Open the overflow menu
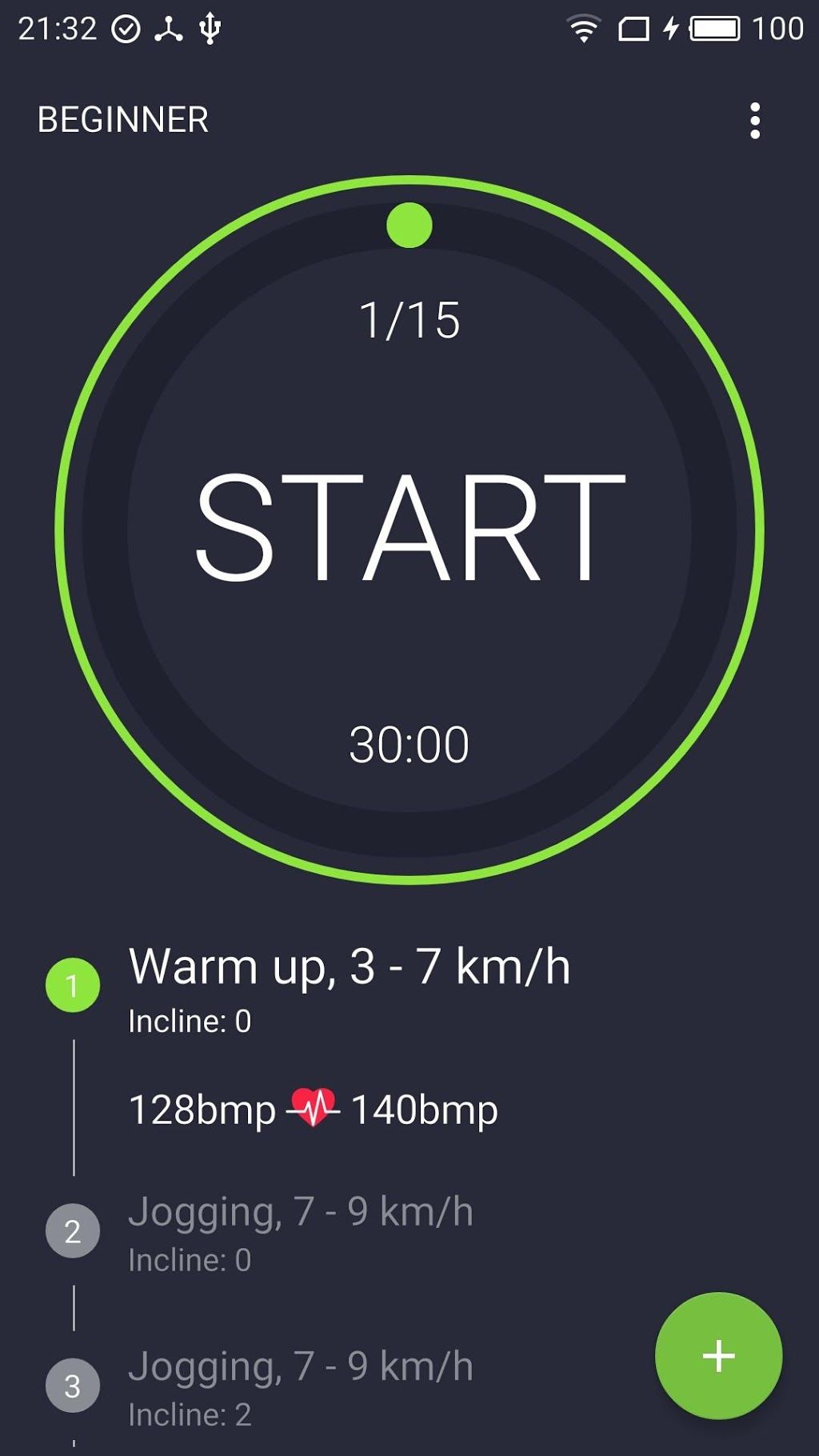The image size is (819, 1456). click(x=754, y=121)
